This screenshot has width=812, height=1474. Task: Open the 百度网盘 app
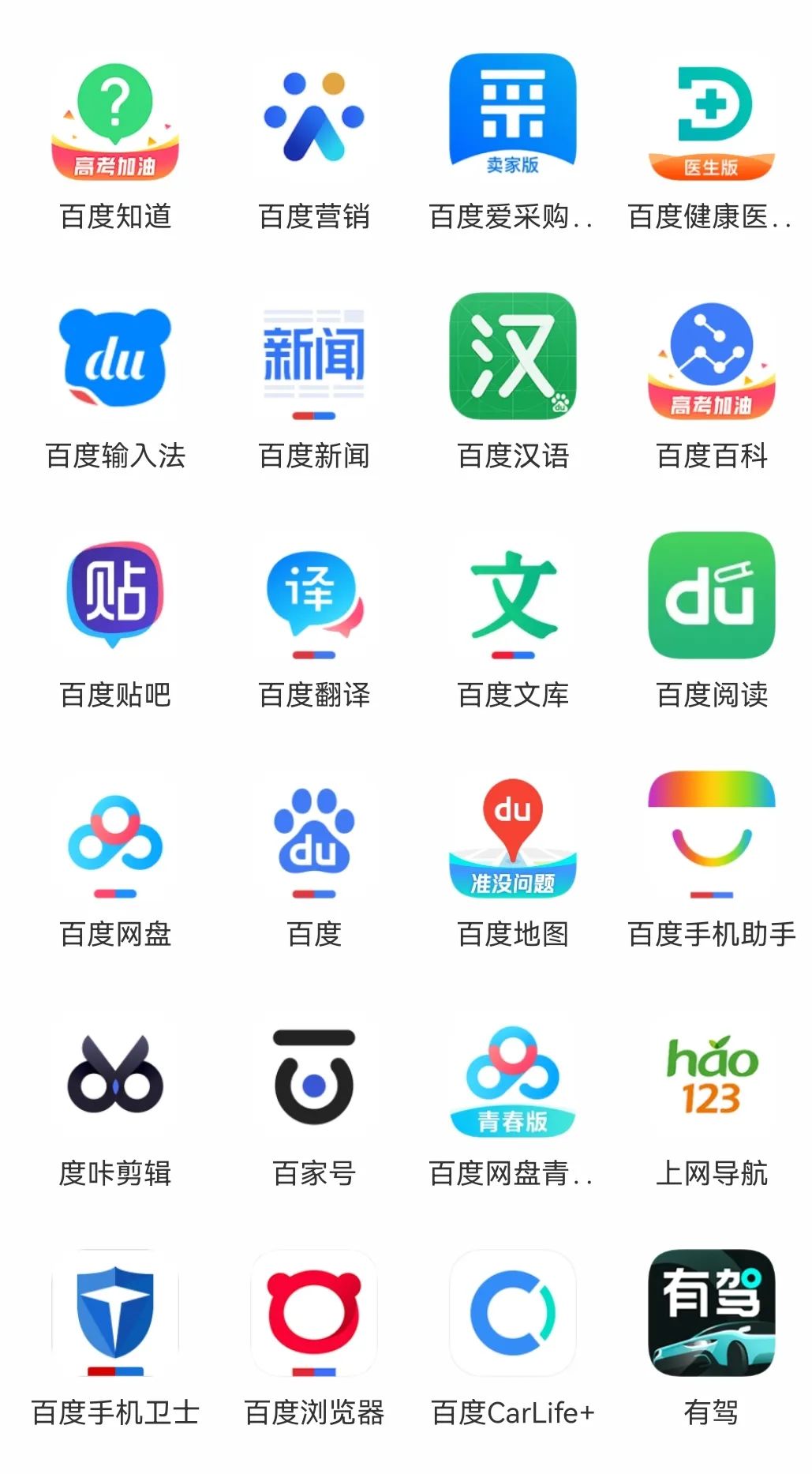115,837
